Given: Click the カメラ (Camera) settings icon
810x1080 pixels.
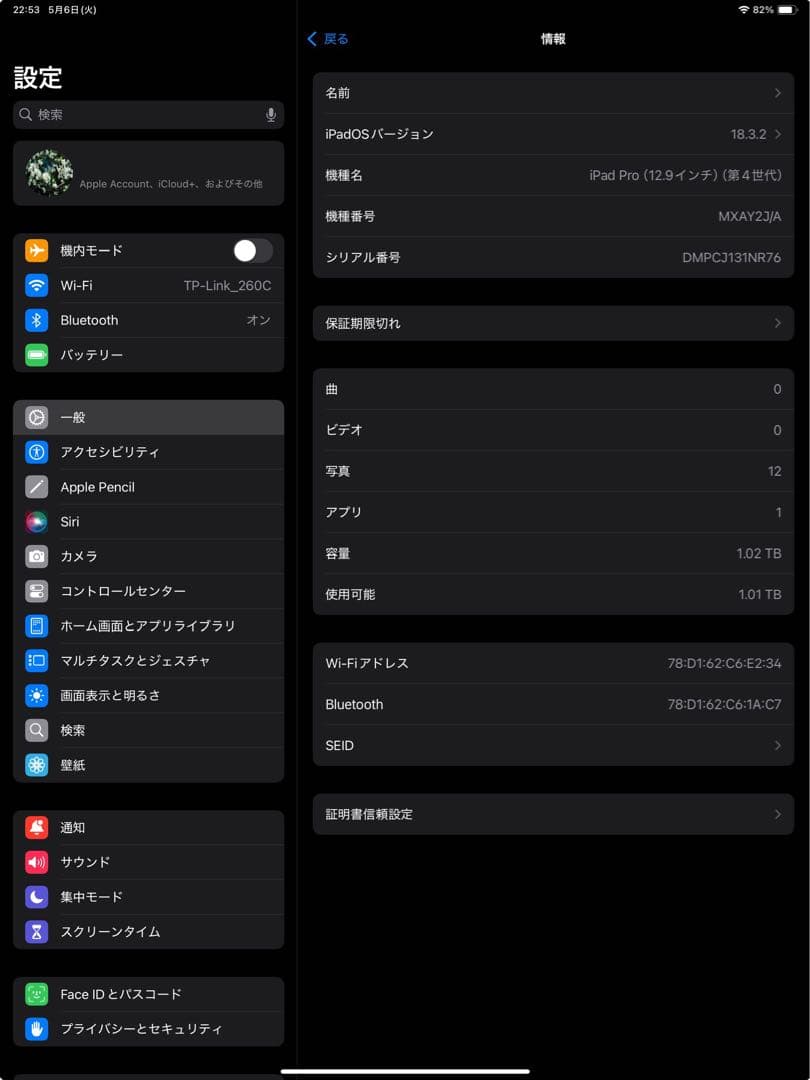Looking at the screenshot, I should point(36,556).
